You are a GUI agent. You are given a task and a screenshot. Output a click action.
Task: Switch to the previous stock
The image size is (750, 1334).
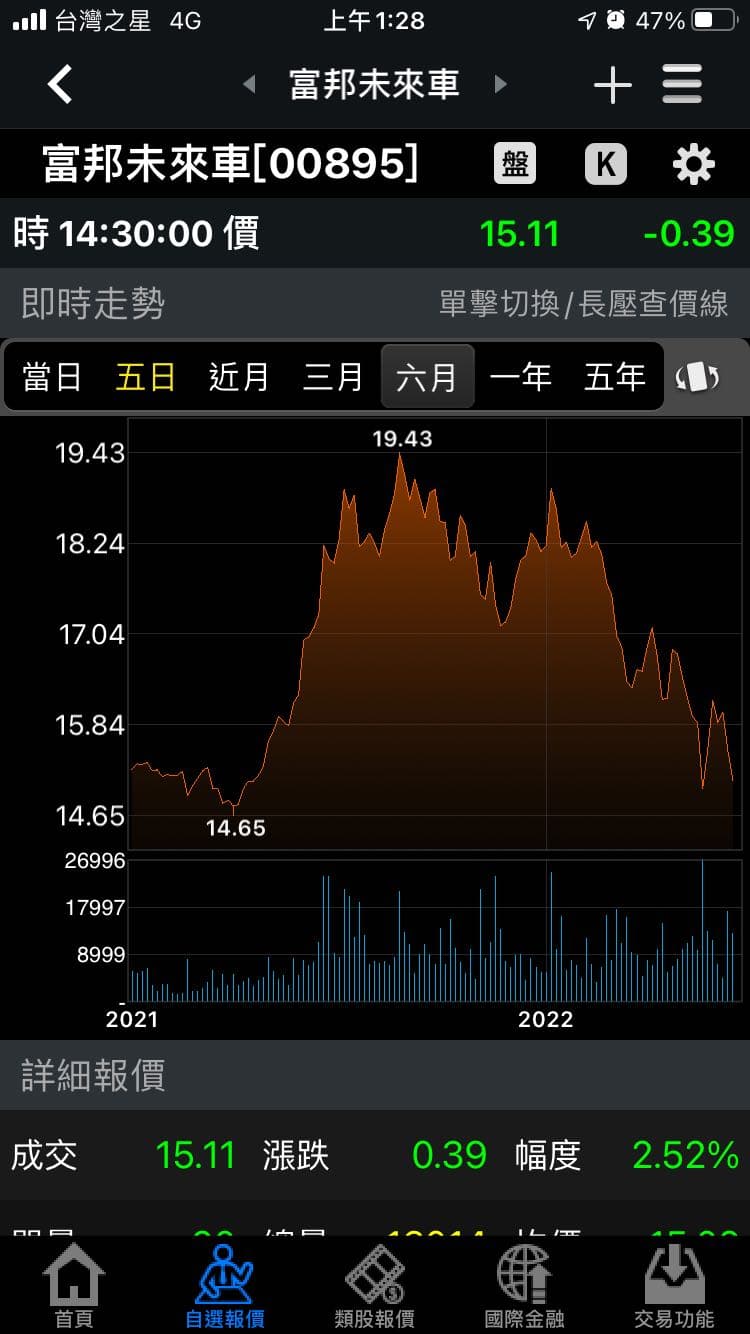(250, 85)
